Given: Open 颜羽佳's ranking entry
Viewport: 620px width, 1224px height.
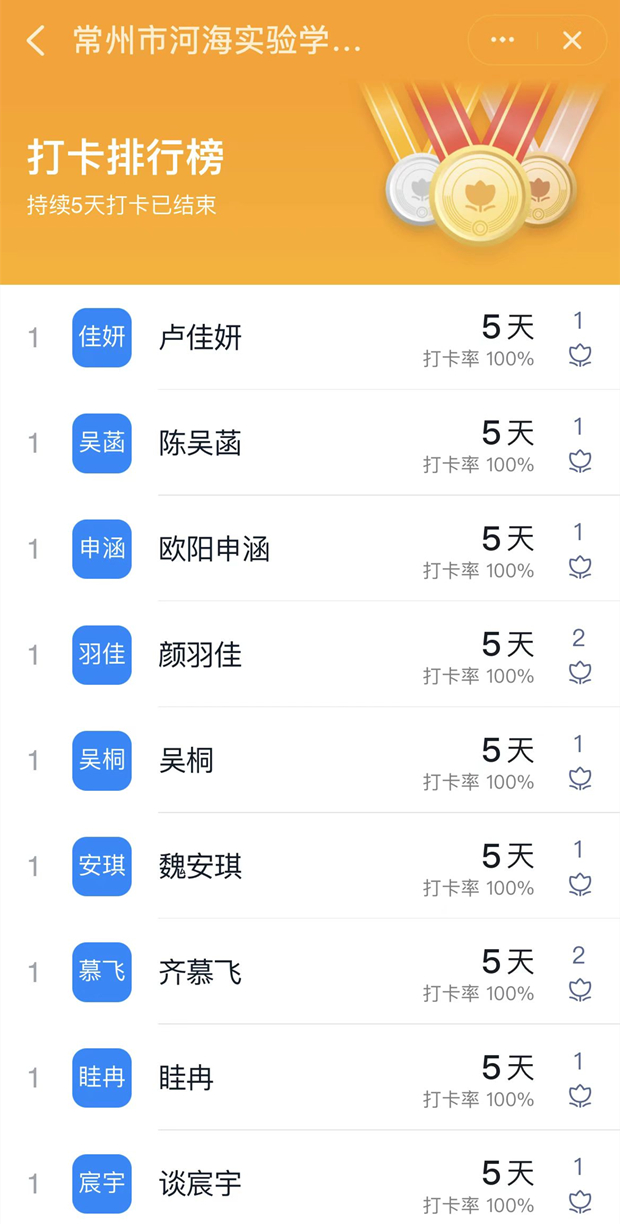Looking at the screenshot, I should click(x=310, y=655).
